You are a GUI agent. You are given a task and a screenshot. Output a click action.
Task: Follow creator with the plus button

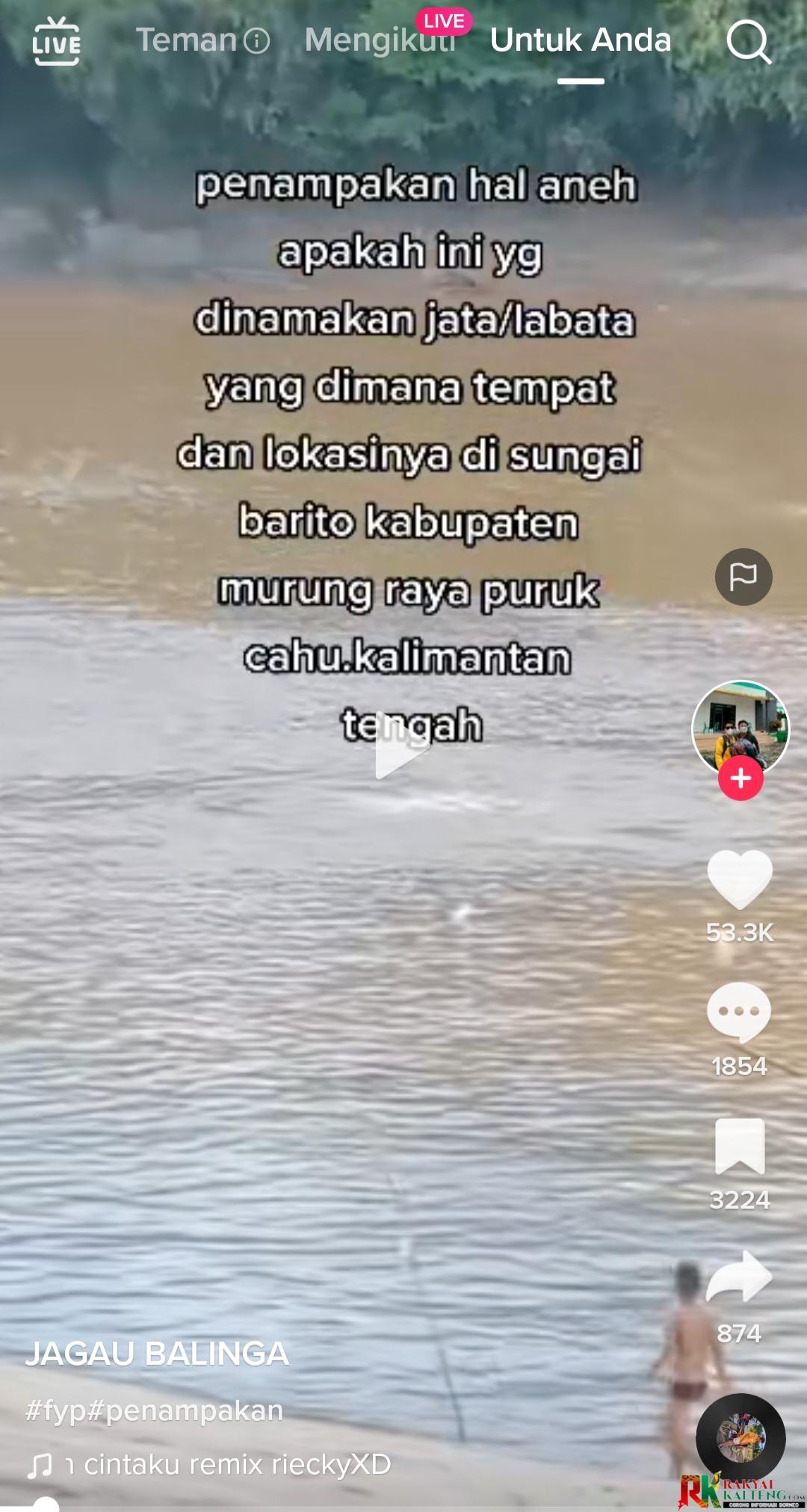[740, 778]
